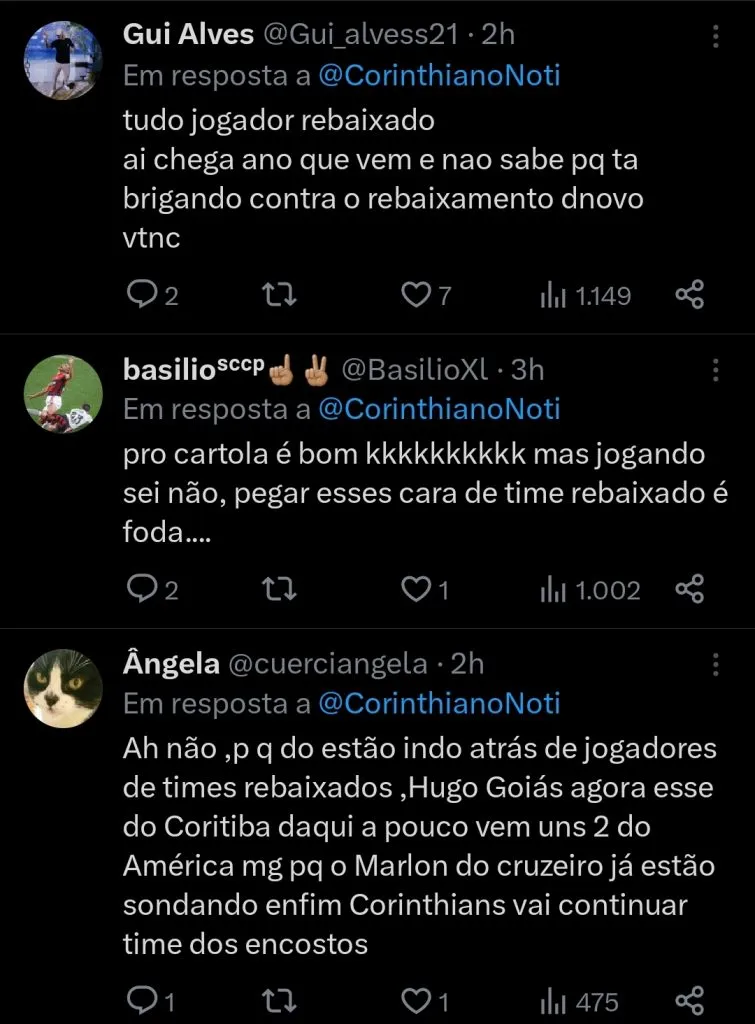Reply to Gui Alves's tweet
The image size is (755, 1024).
(x=141, y=294)
